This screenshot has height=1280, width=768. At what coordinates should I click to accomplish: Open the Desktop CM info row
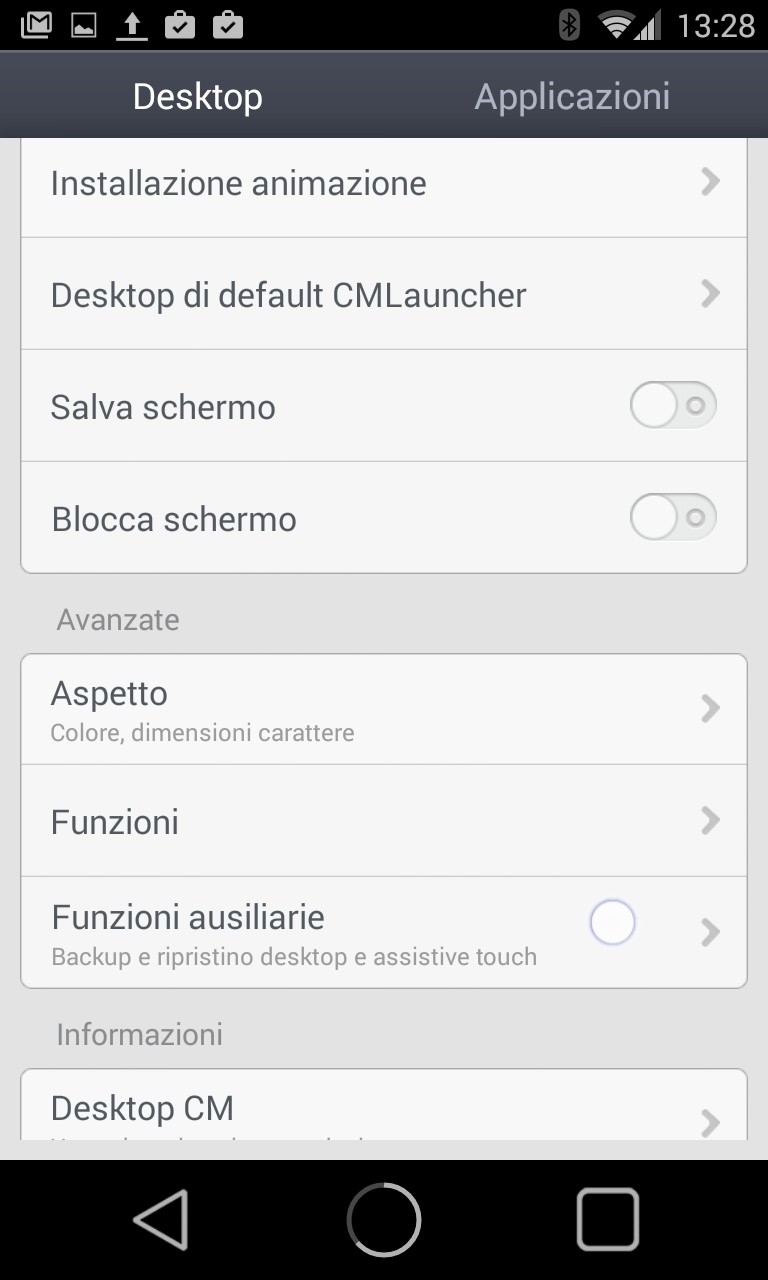point(384,1105)
